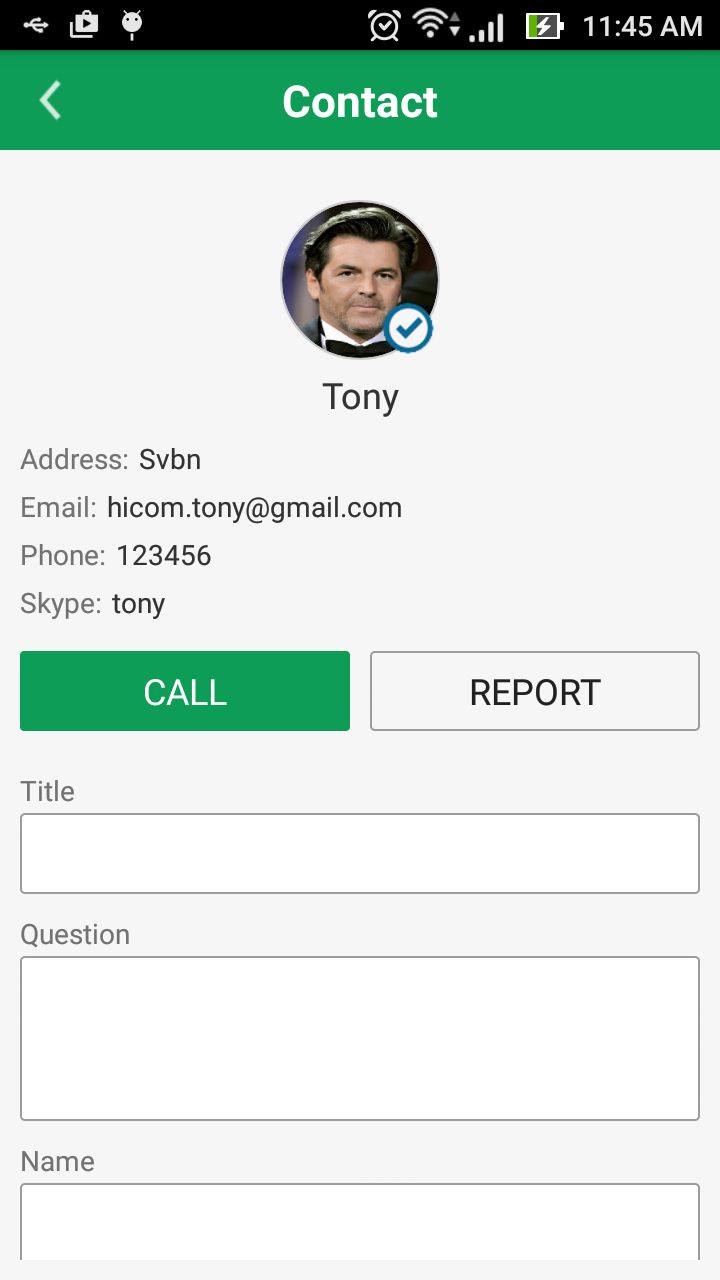Report this contact
720x1280 pixels.
(534, 691)
